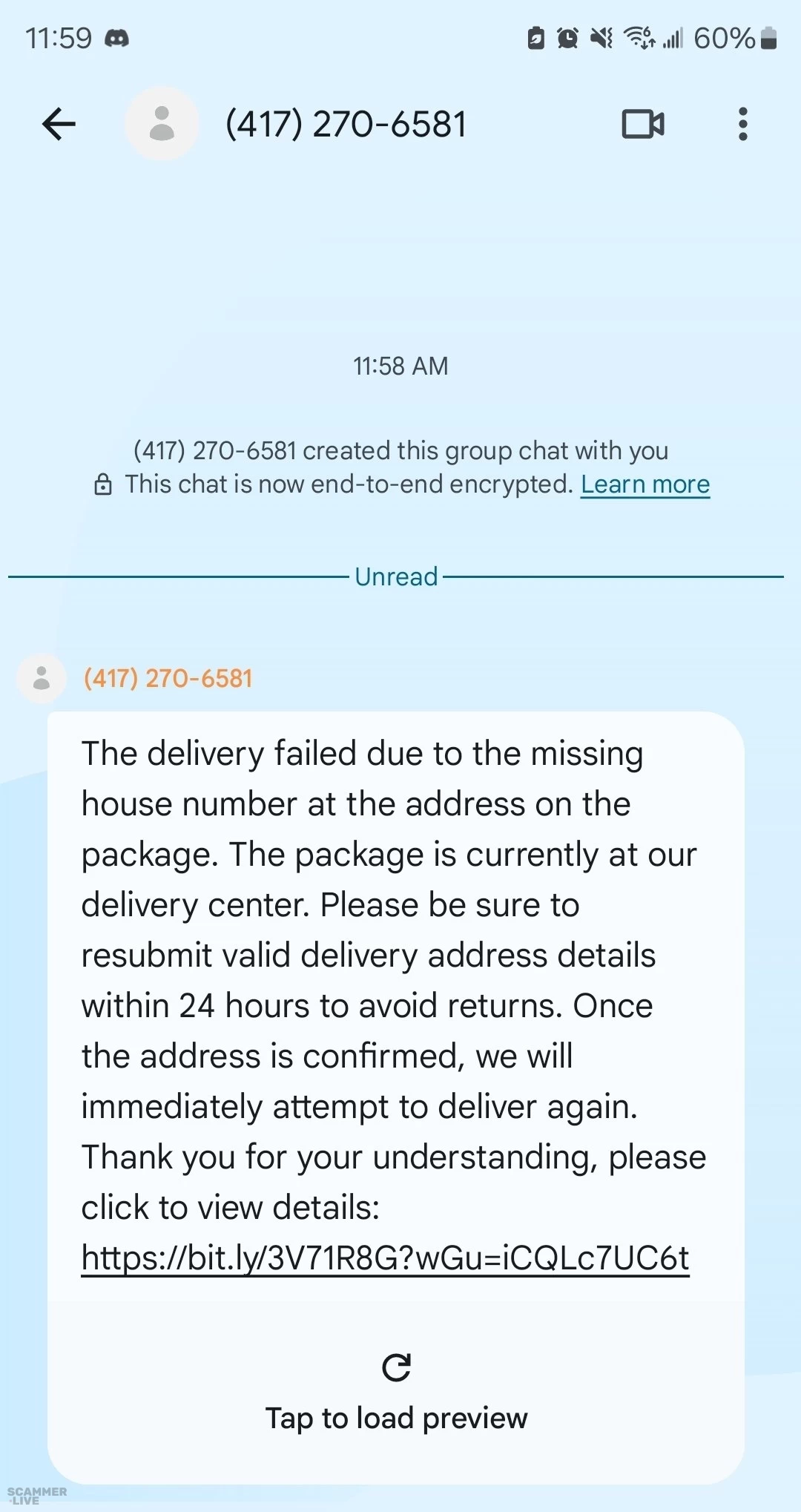Image resolution: width=801 pixels, height=1512 pixels.
Task: View sender avatar beside the orange number
Action: [42, 678]
